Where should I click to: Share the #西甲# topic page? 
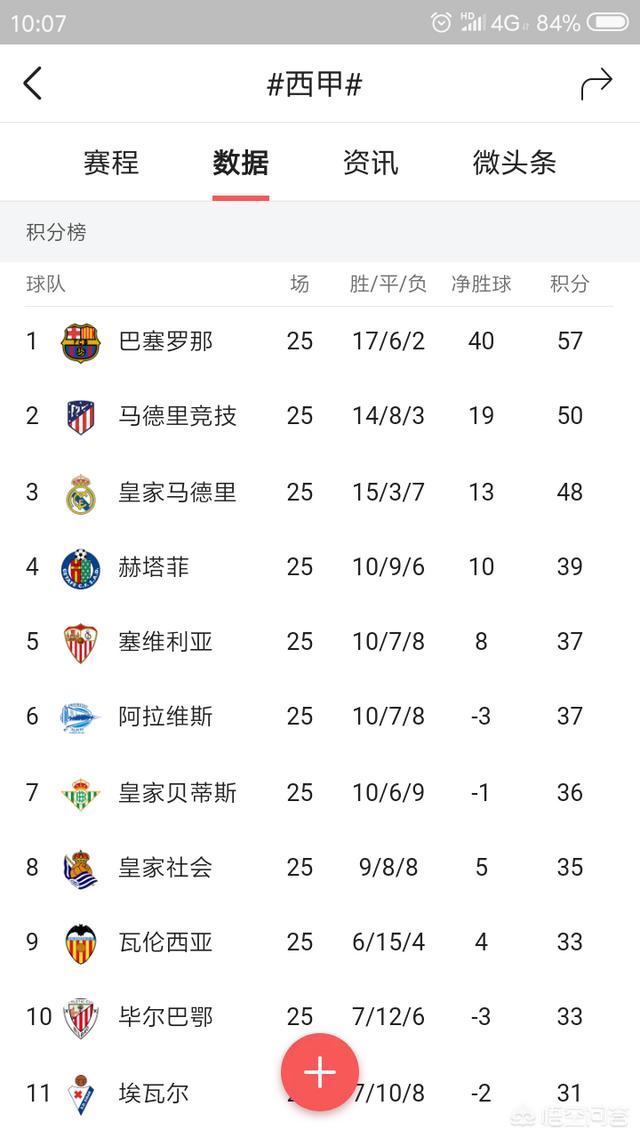pyautogui.click(x=596, y=84)
